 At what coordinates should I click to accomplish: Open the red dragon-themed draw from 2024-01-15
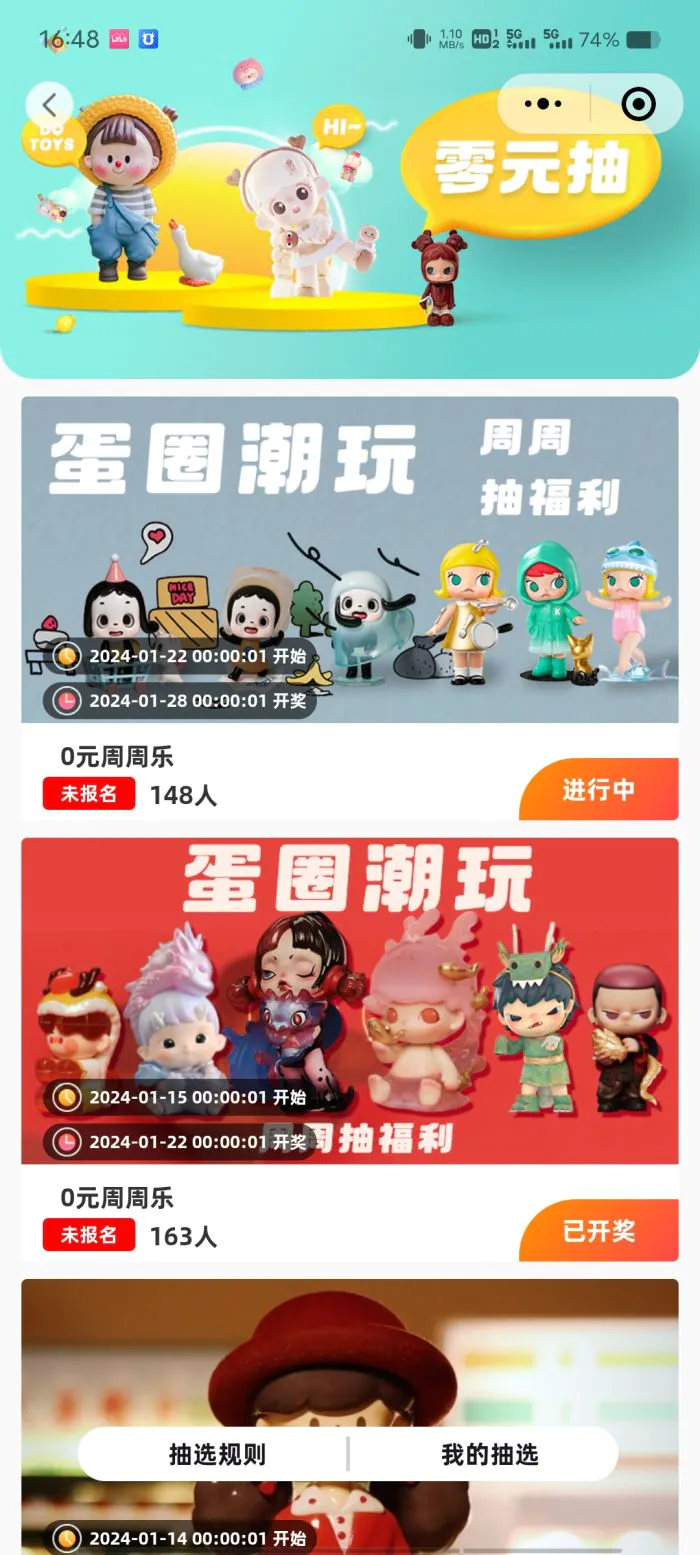pos(349,1000)
